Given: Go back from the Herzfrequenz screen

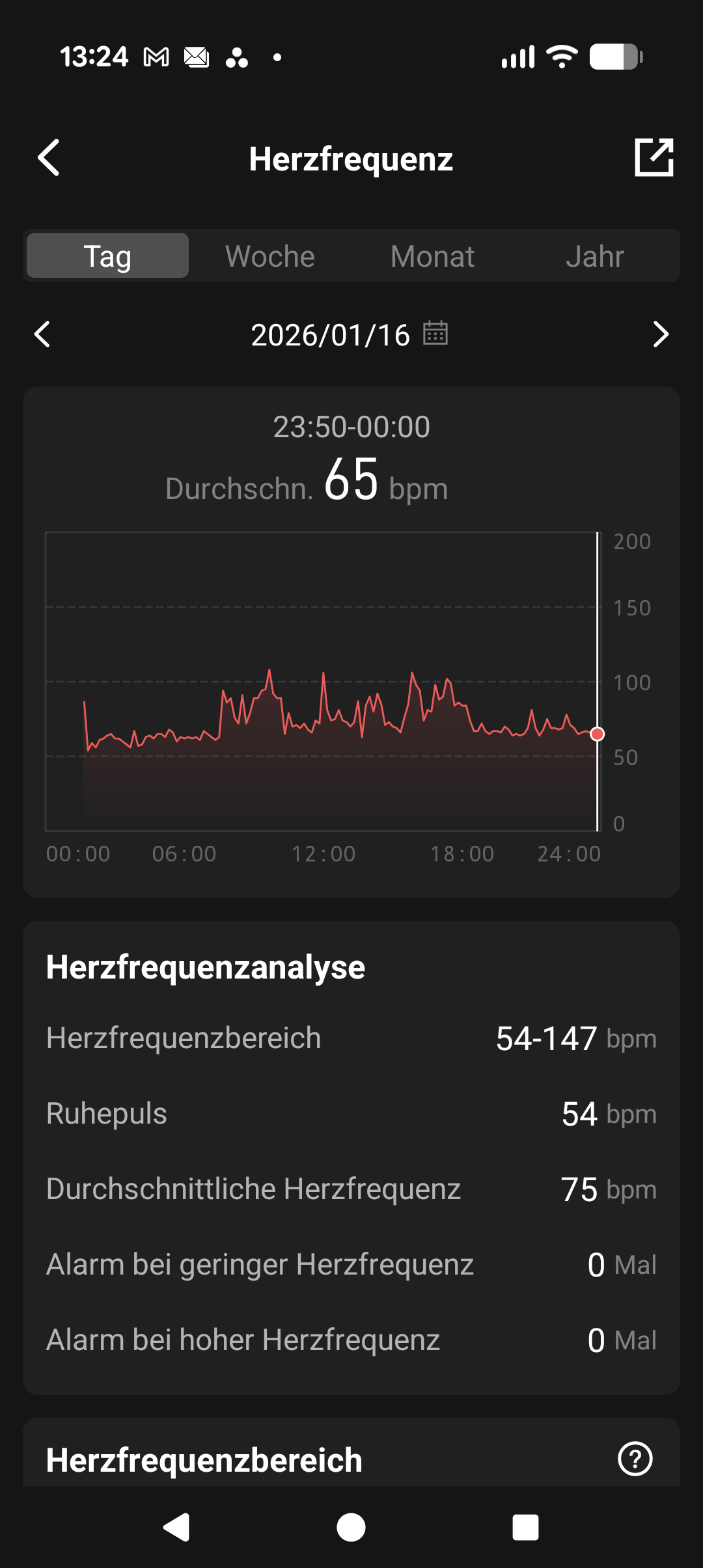Looking at the screenshot, I should 49,157.
